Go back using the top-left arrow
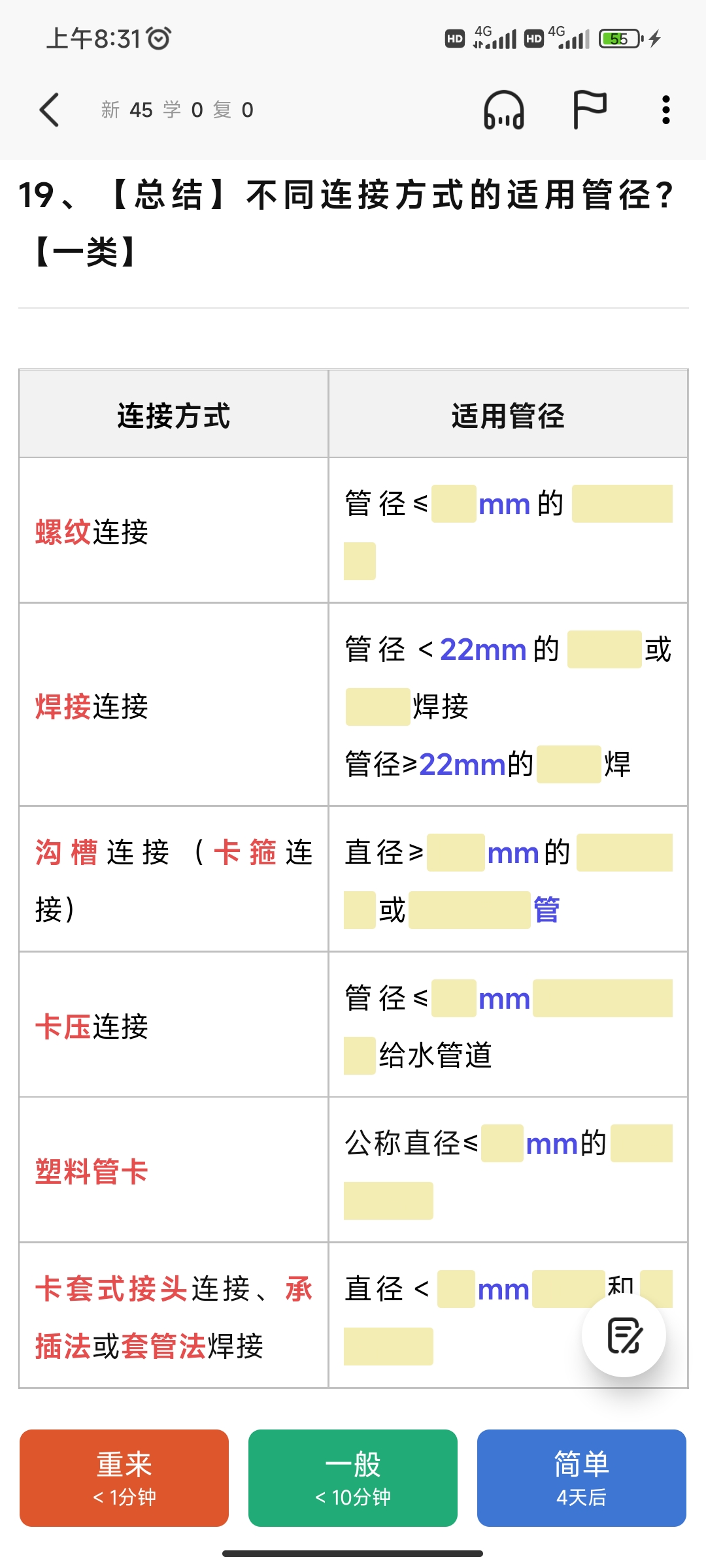The height and width of the screenshot is (1568, 706). coord(50,110)
